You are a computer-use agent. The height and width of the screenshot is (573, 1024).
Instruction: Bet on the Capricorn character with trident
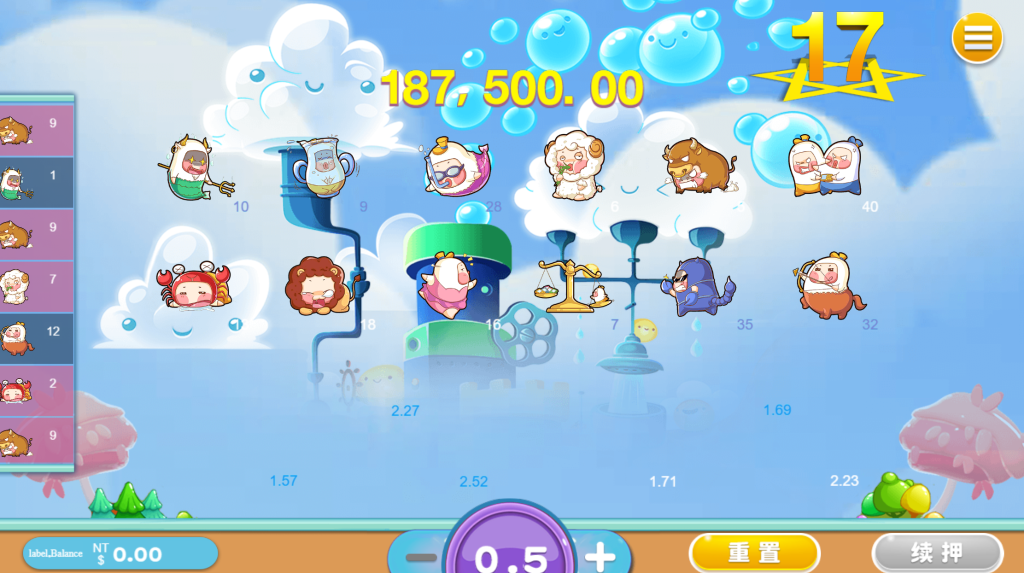click(x=194, y=170)
